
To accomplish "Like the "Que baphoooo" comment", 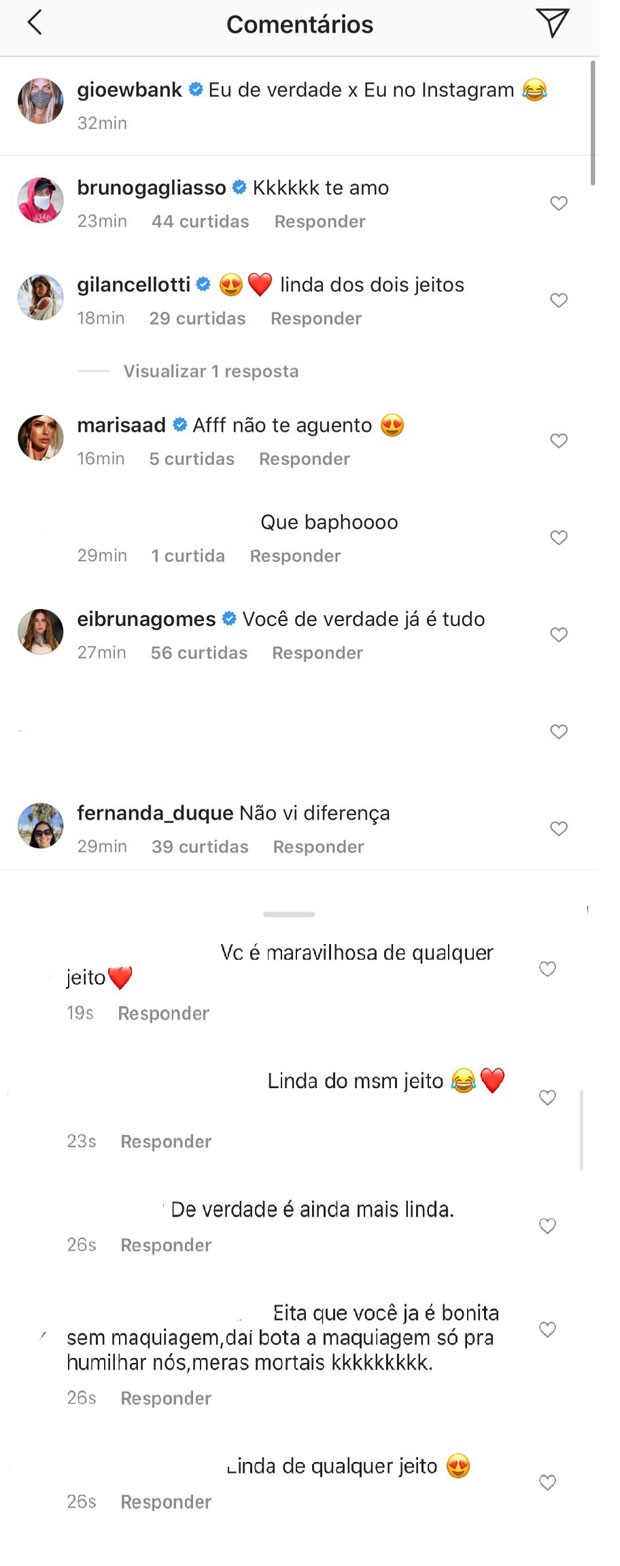I will [559, 538].
